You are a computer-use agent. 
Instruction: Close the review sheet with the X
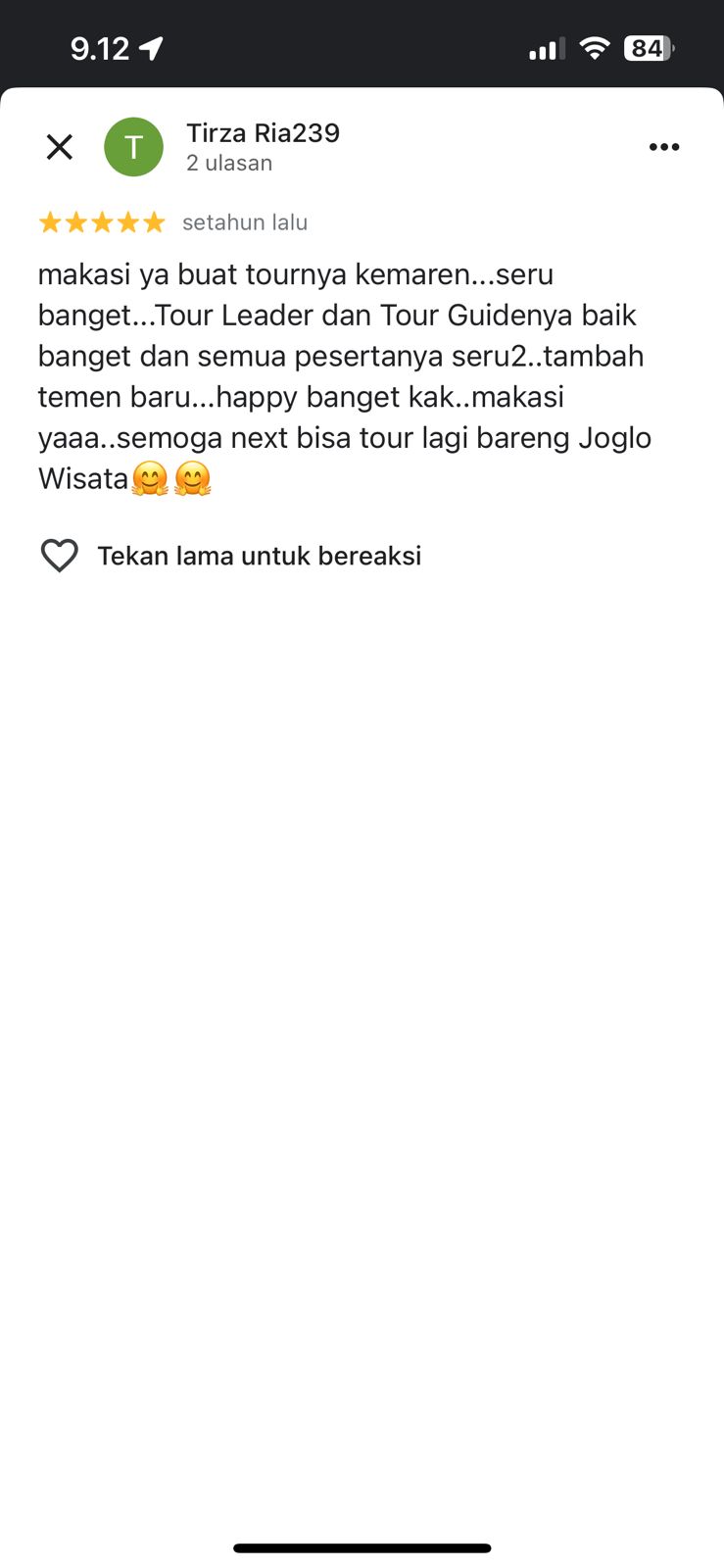(x=60, y=147)
